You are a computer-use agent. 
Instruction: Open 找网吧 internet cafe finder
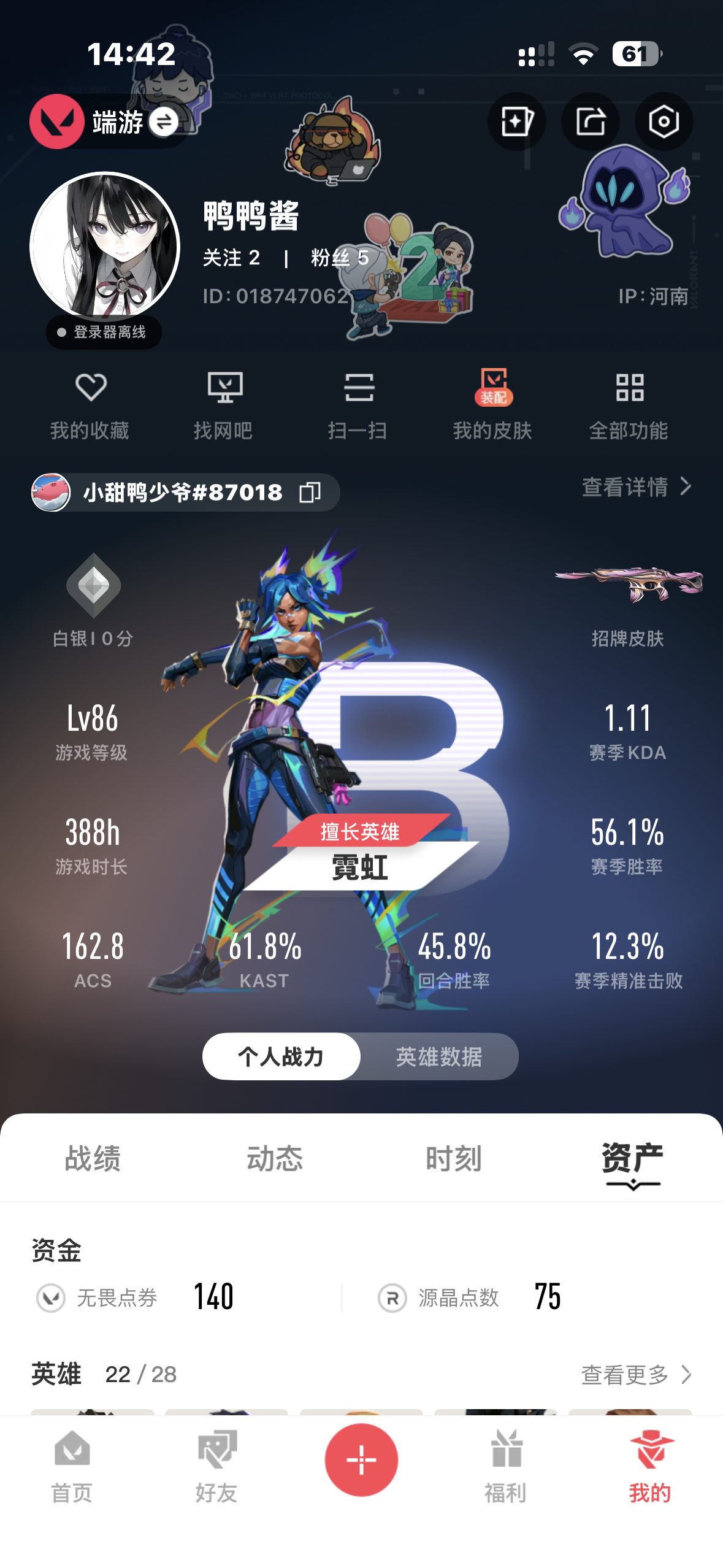click(224, 405)
